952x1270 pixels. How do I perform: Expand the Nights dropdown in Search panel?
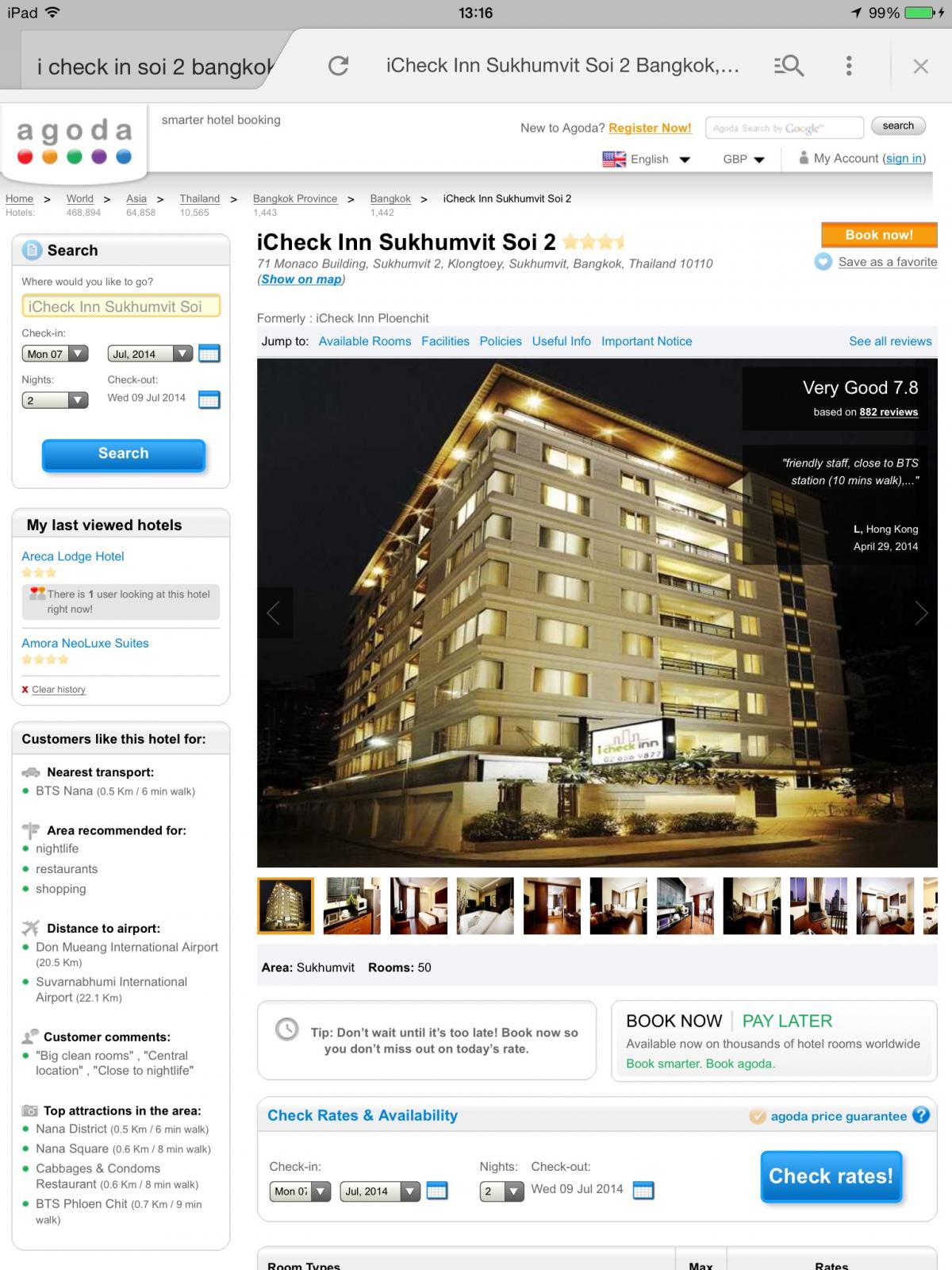(55, 400)
